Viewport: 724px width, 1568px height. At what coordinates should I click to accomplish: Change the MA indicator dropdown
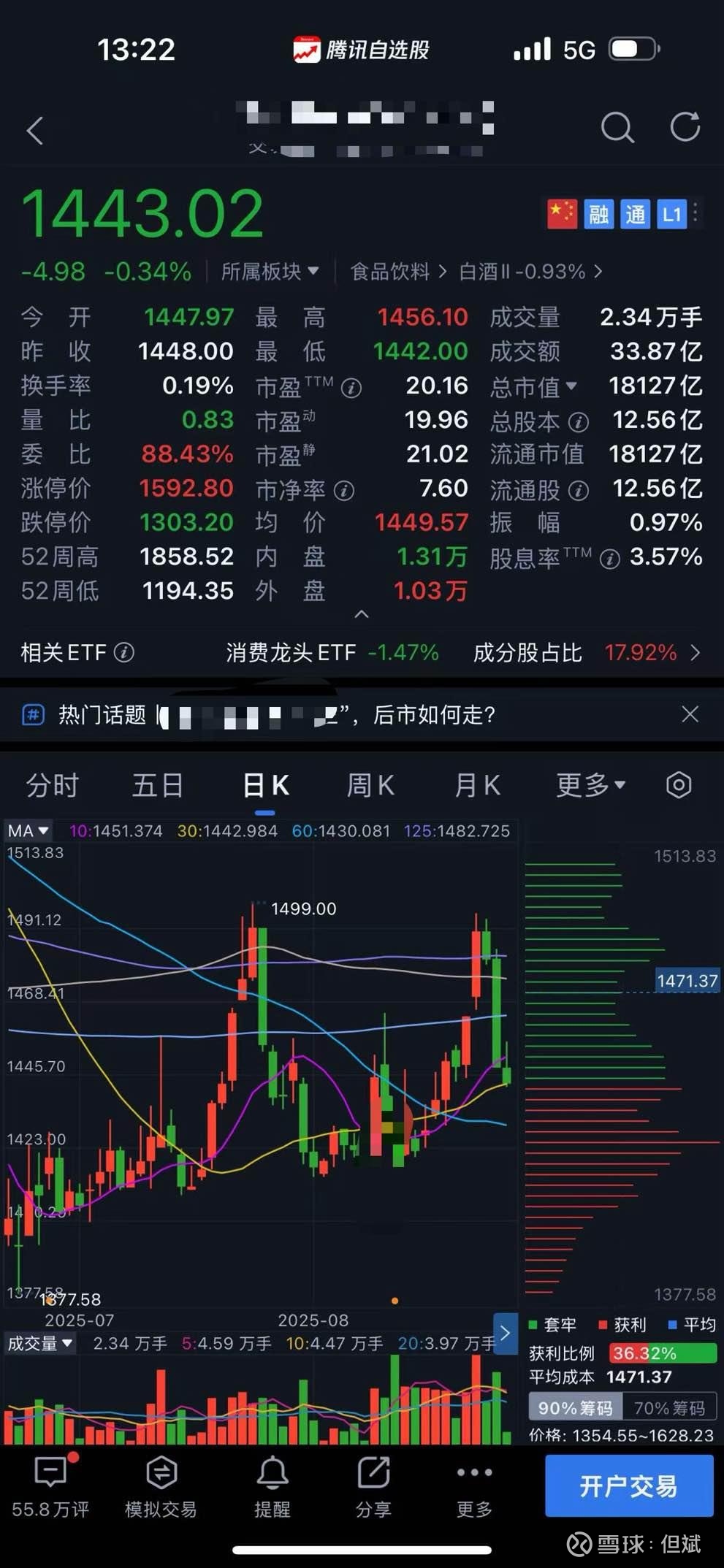pyautogui.click(x=28, y=831)
